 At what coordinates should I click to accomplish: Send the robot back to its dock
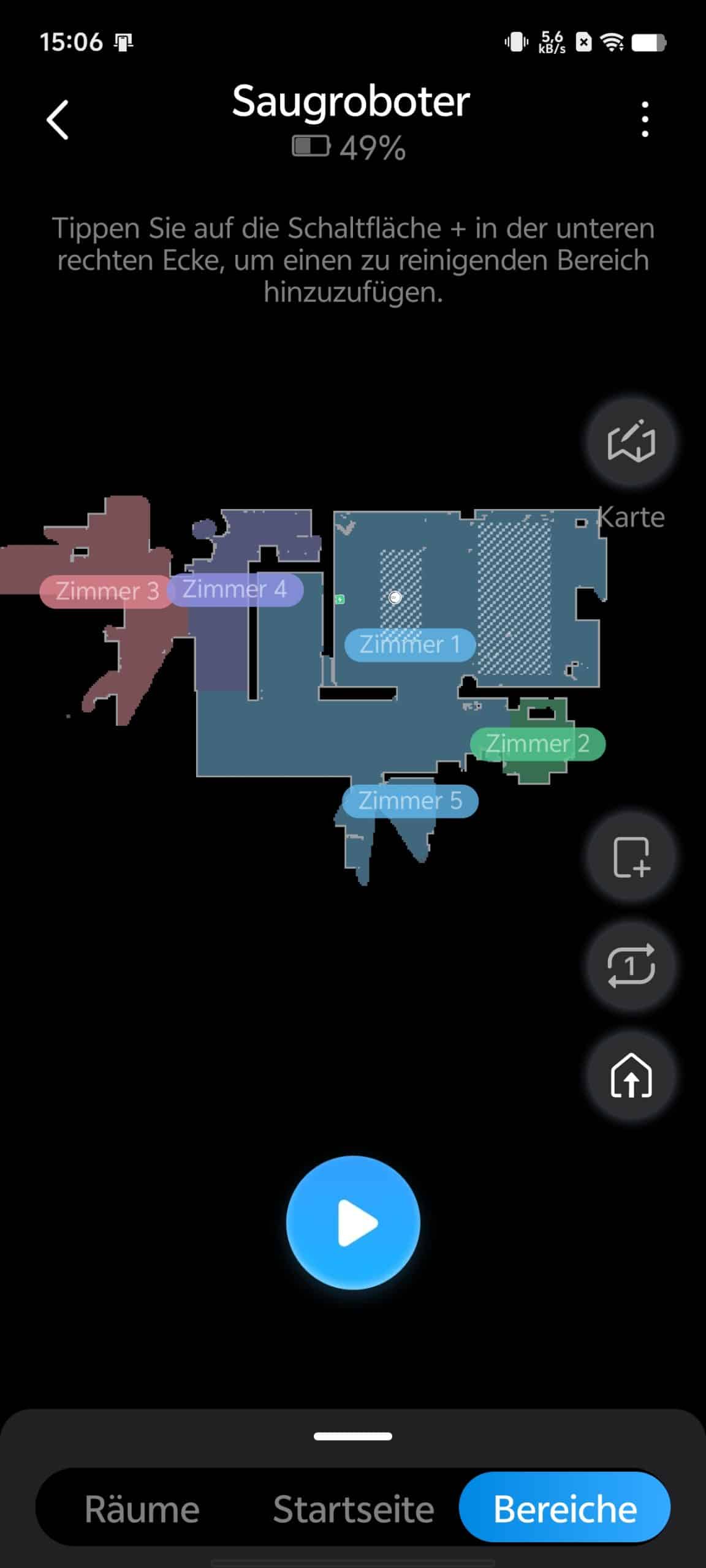(631, 1076)
